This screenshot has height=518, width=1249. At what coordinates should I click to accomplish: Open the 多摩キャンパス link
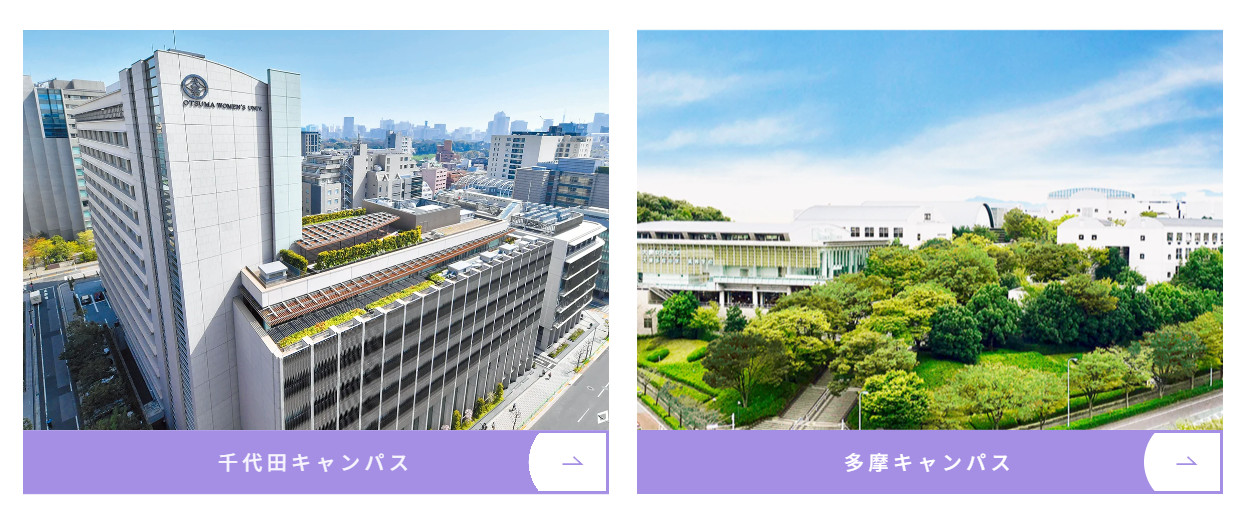coord(928,462)
